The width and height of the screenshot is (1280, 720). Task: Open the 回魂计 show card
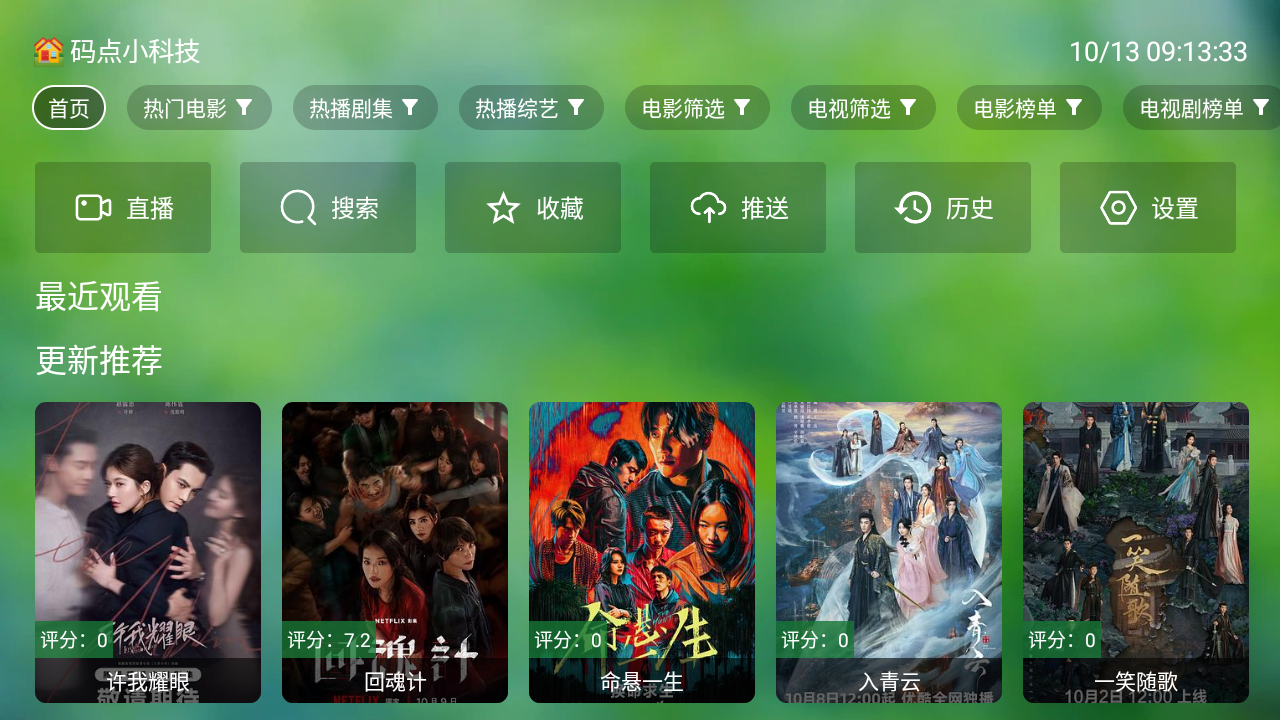click(x=395, y=550)
